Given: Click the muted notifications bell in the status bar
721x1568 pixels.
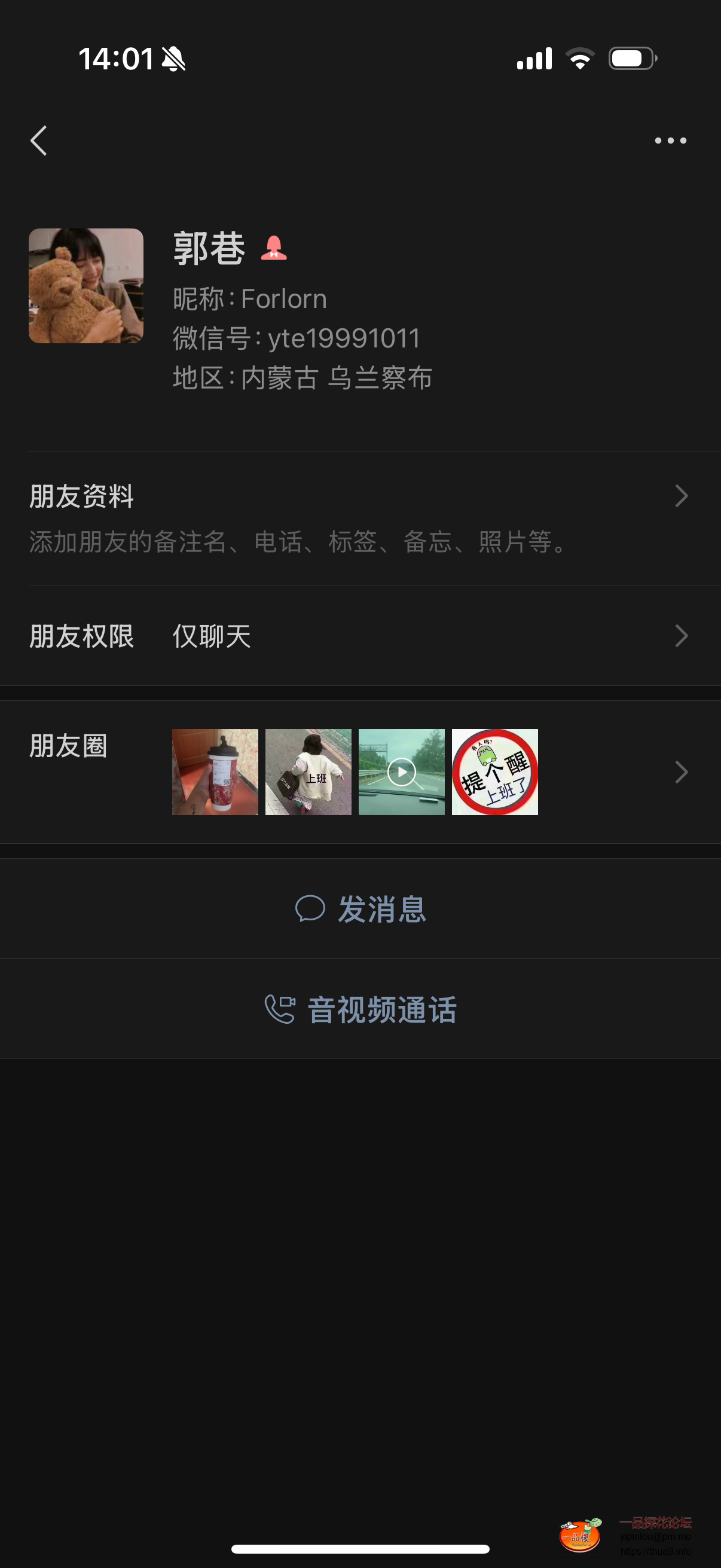Looking at the screenshot, I should click(x=172, y=59).
